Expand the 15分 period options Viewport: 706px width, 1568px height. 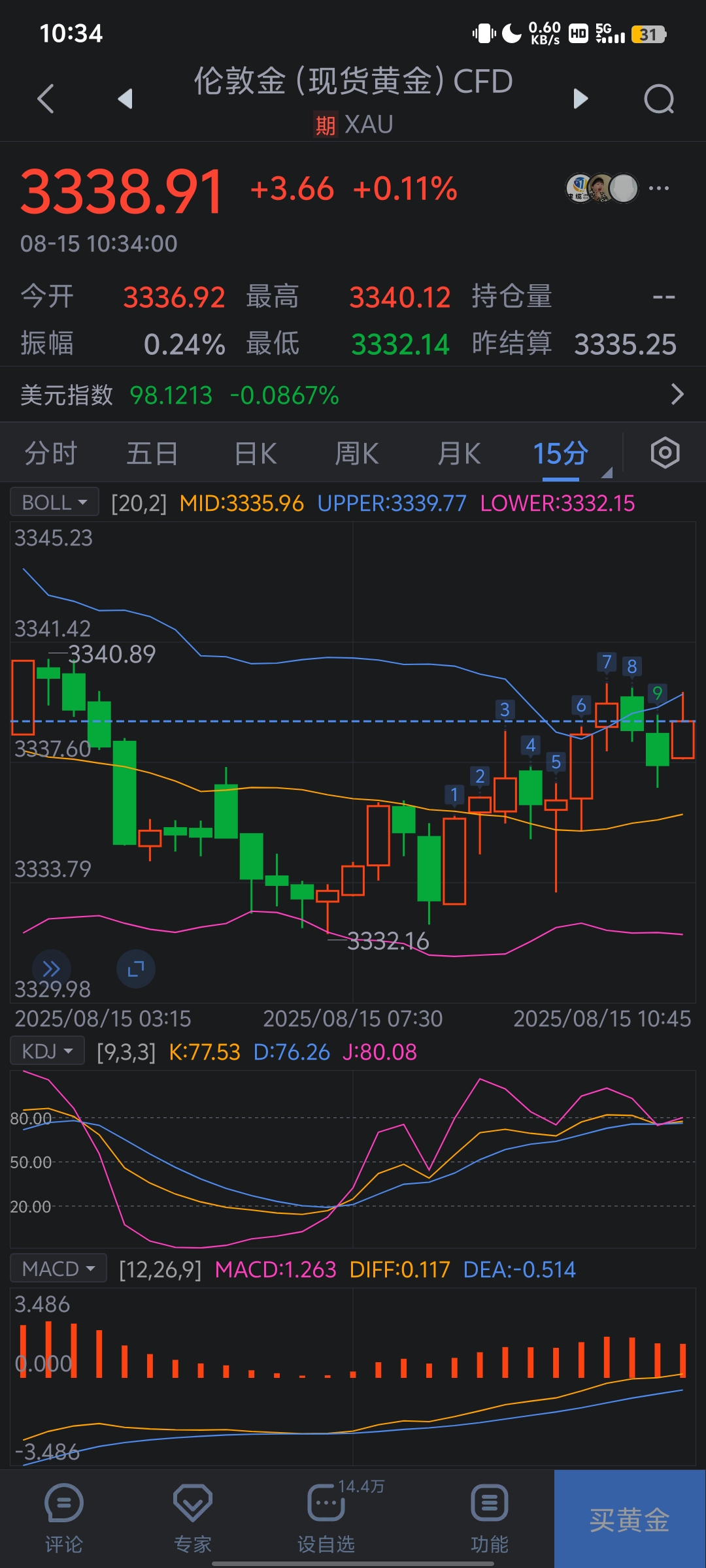[x=562, y=453]
